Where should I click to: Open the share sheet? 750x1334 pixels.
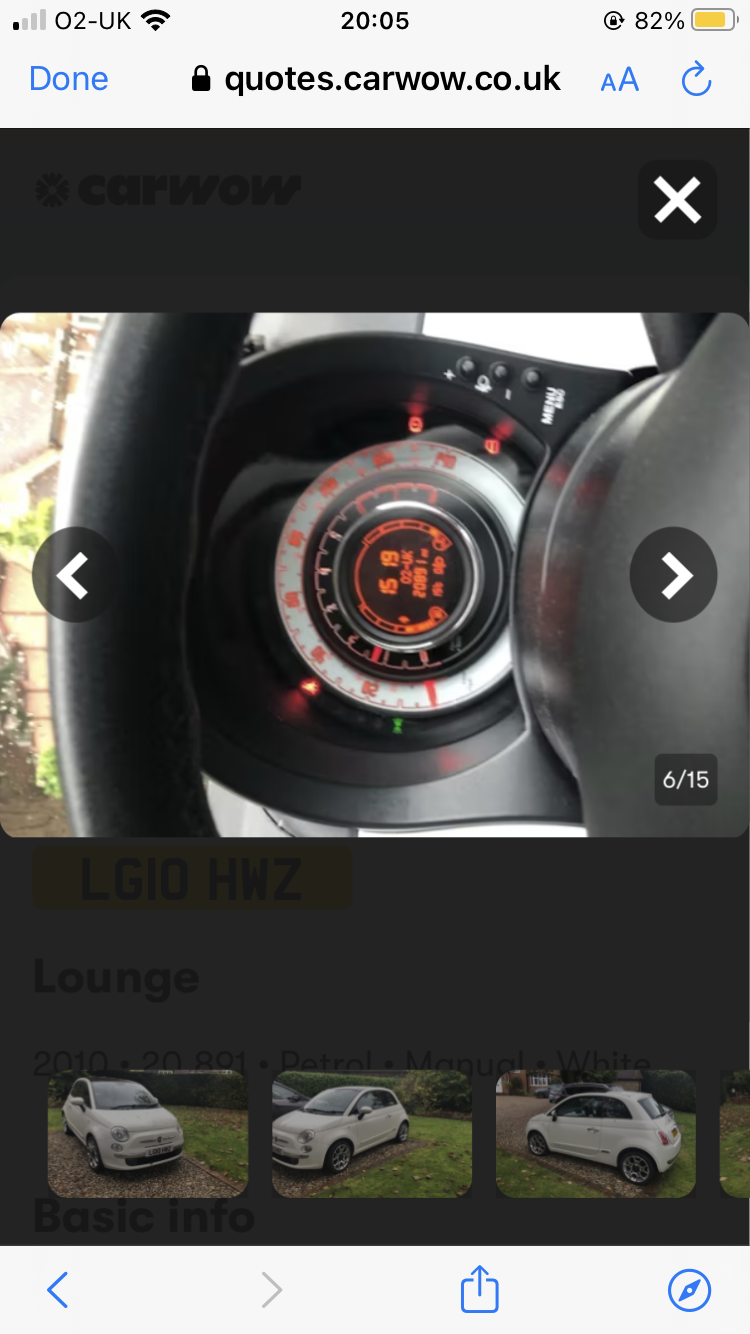479,1288
